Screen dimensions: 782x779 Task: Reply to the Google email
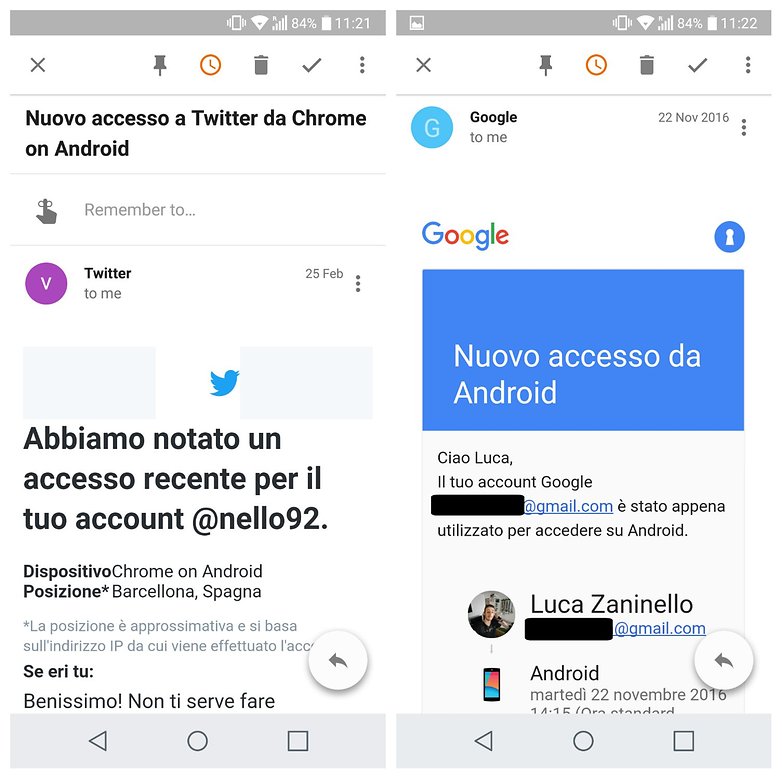click(x=724, y=661)
